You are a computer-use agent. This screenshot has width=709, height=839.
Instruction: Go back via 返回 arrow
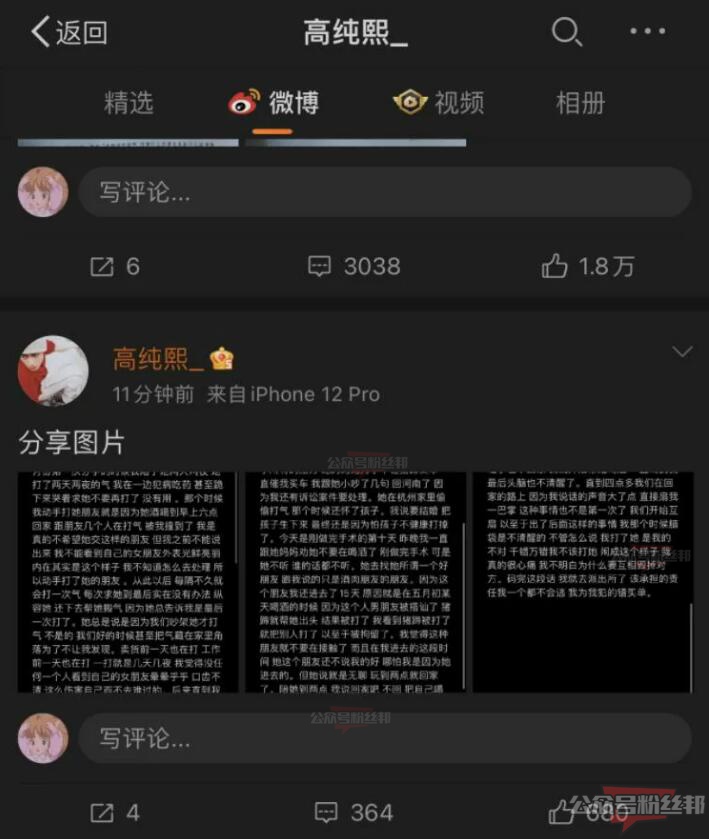67,33
